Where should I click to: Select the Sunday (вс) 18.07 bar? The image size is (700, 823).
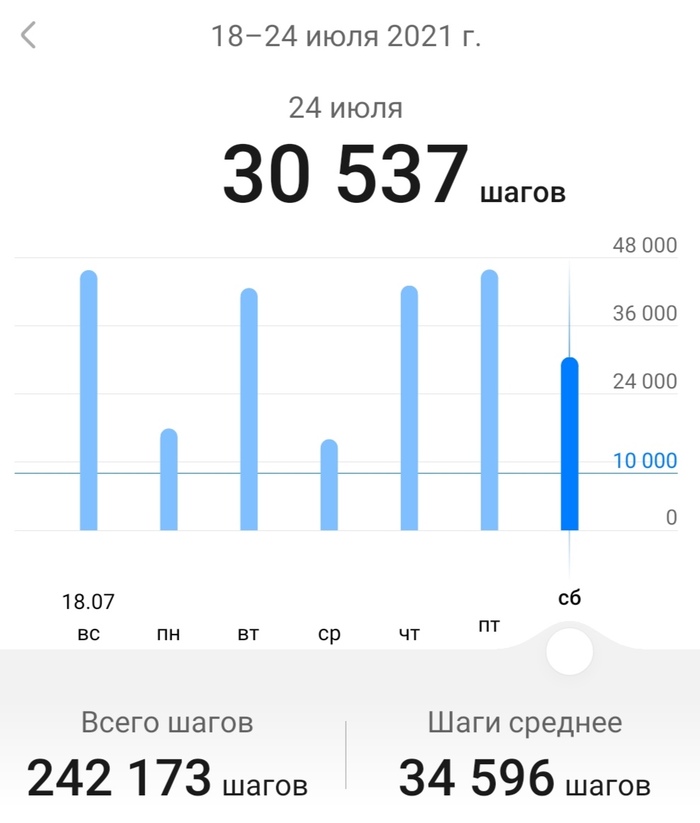pyautogui.click(x=89, y=400)
